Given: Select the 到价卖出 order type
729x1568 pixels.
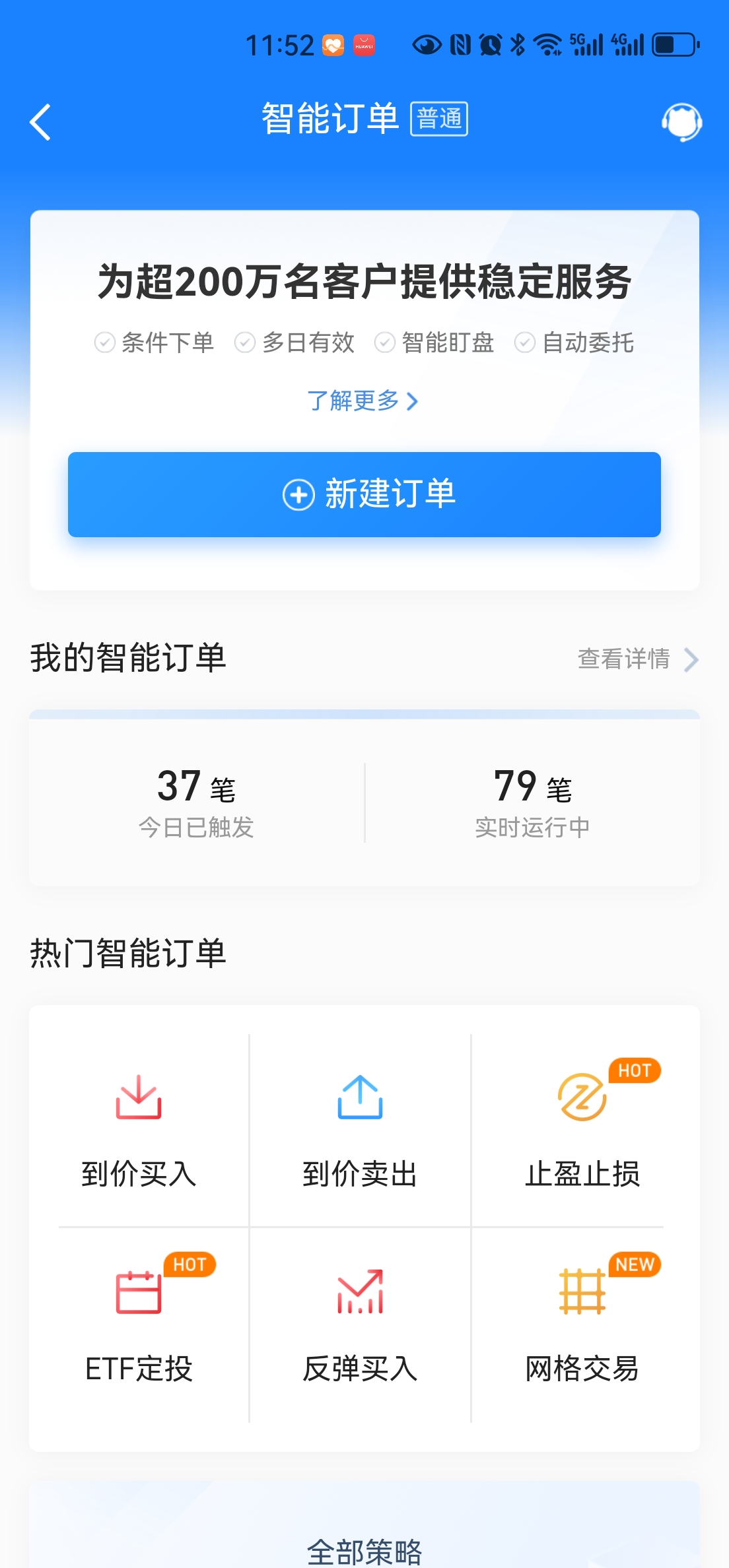Looking at the screenshot, I should pyautogui.click(x=360, y=1130).
